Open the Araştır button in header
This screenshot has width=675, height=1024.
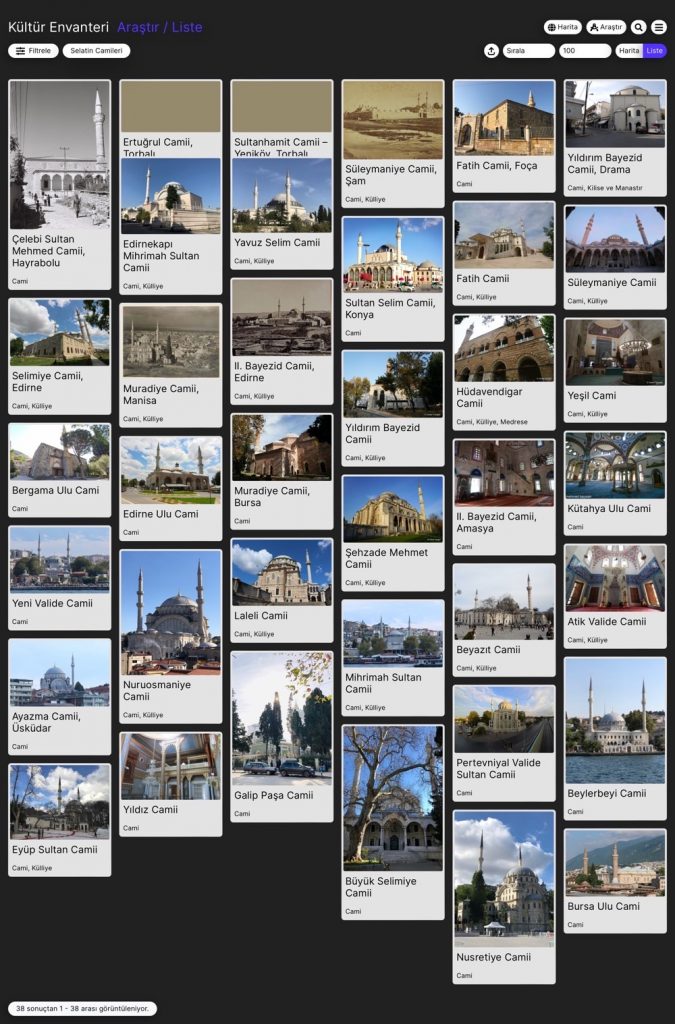[x=606, y=27]
